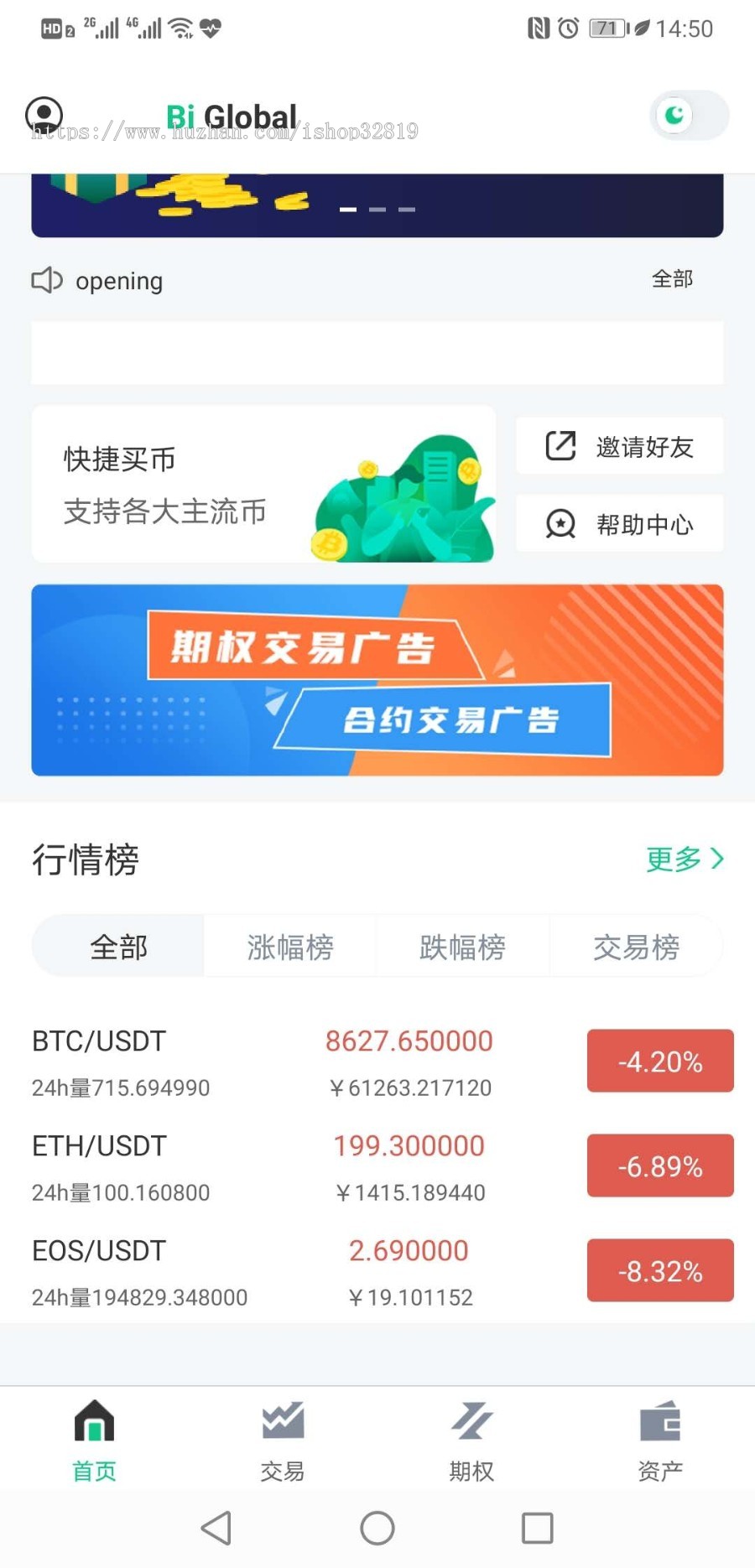Select the 全部 market tab
755x1568 pixels.
pyautogui.click(x=118, y=947)
